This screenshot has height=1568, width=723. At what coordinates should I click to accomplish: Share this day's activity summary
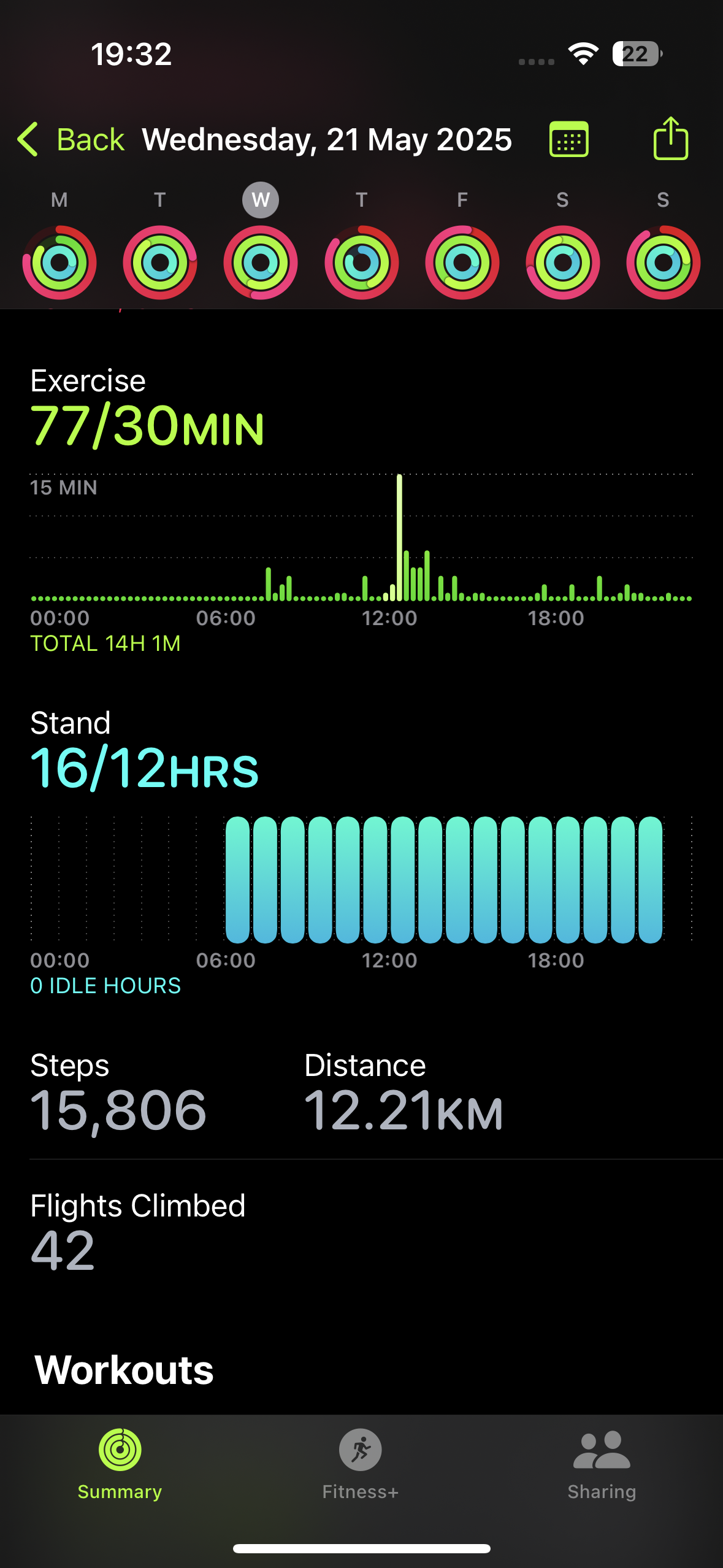click(671, 139)
